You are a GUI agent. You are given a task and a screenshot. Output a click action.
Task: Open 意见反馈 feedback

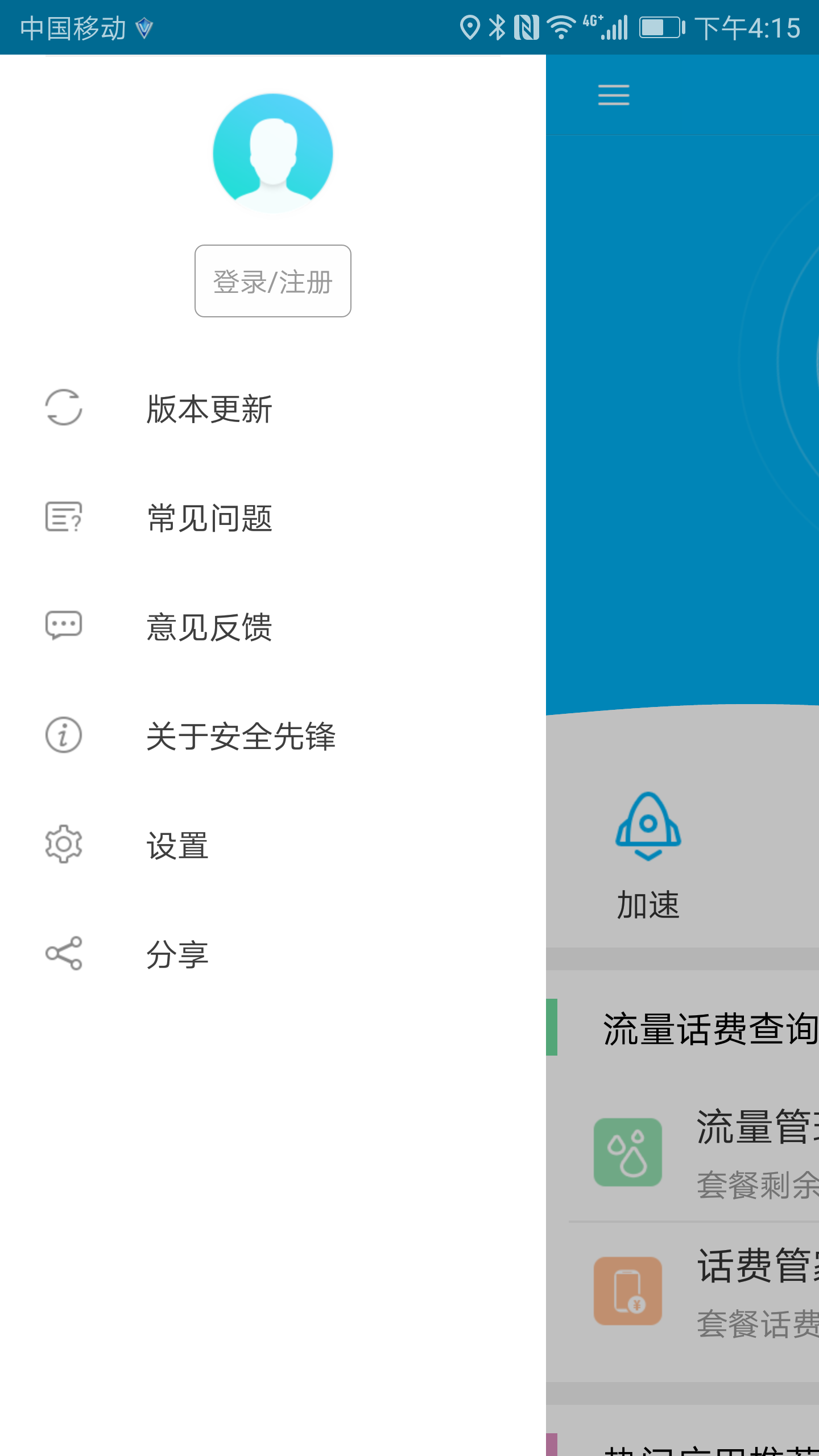pos(209,627)
